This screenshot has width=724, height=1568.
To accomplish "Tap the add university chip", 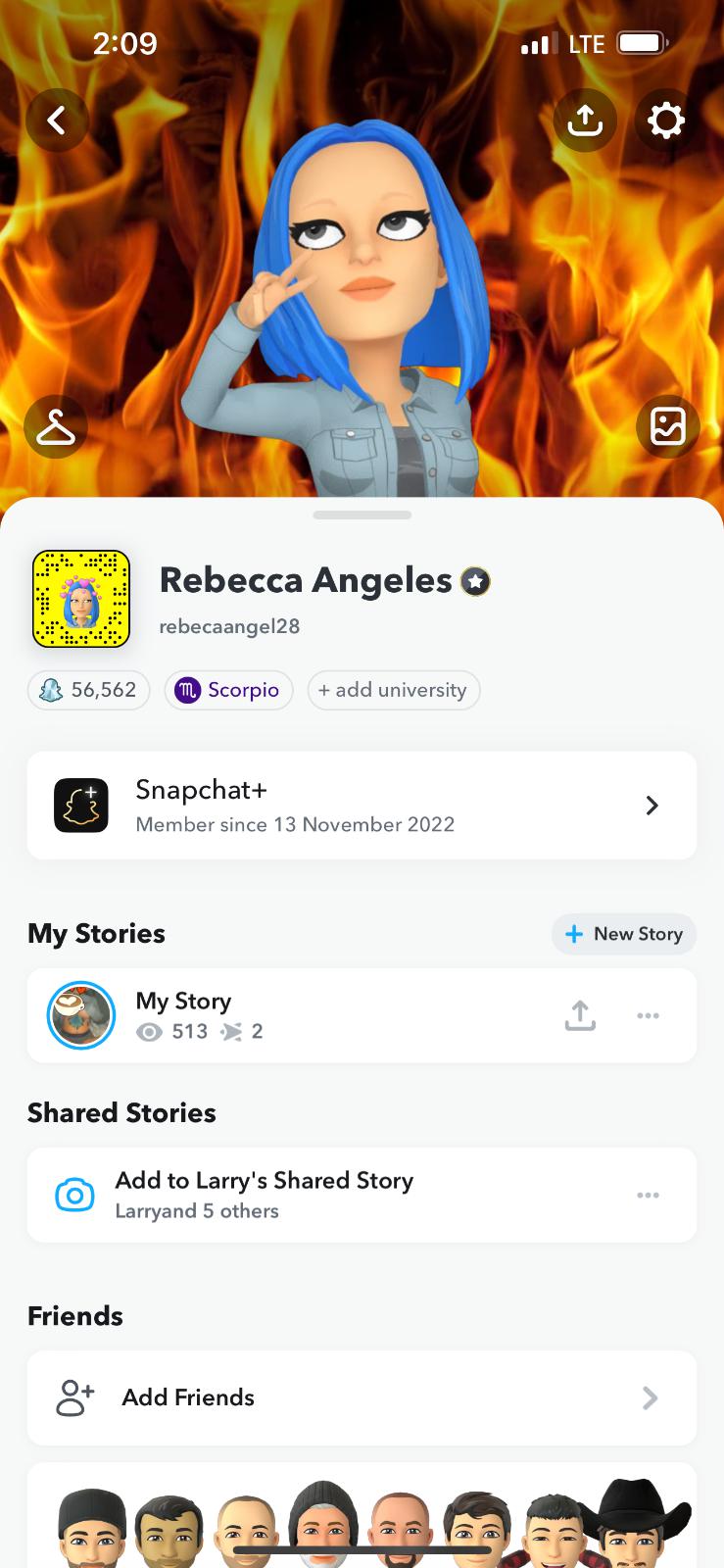I will click(393, 690).
